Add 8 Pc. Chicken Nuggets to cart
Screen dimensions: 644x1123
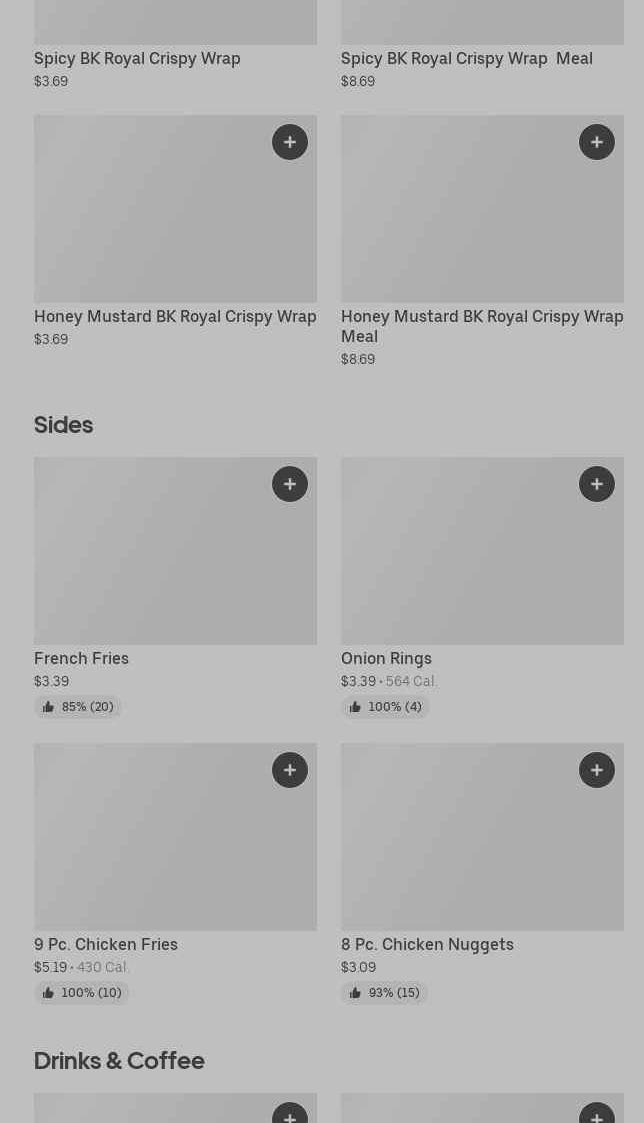pyautogui.click(x=597, y=770)
